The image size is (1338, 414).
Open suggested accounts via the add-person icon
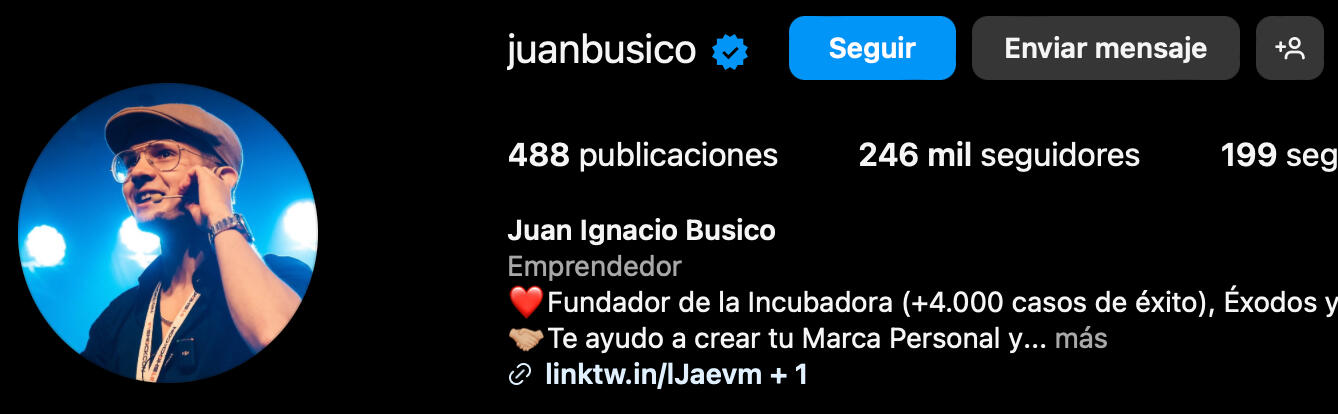pyautogui.click(x=1289, y=48)
